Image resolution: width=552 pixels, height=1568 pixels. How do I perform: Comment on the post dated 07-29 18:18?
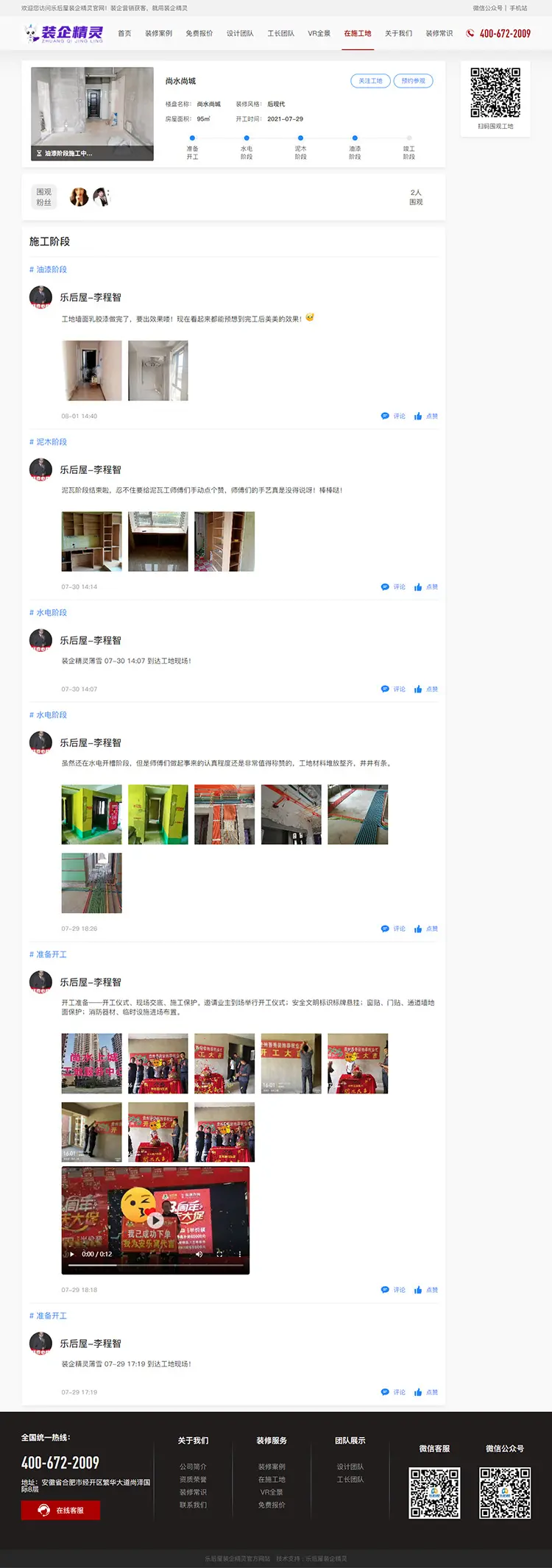tap(394, 1290)
